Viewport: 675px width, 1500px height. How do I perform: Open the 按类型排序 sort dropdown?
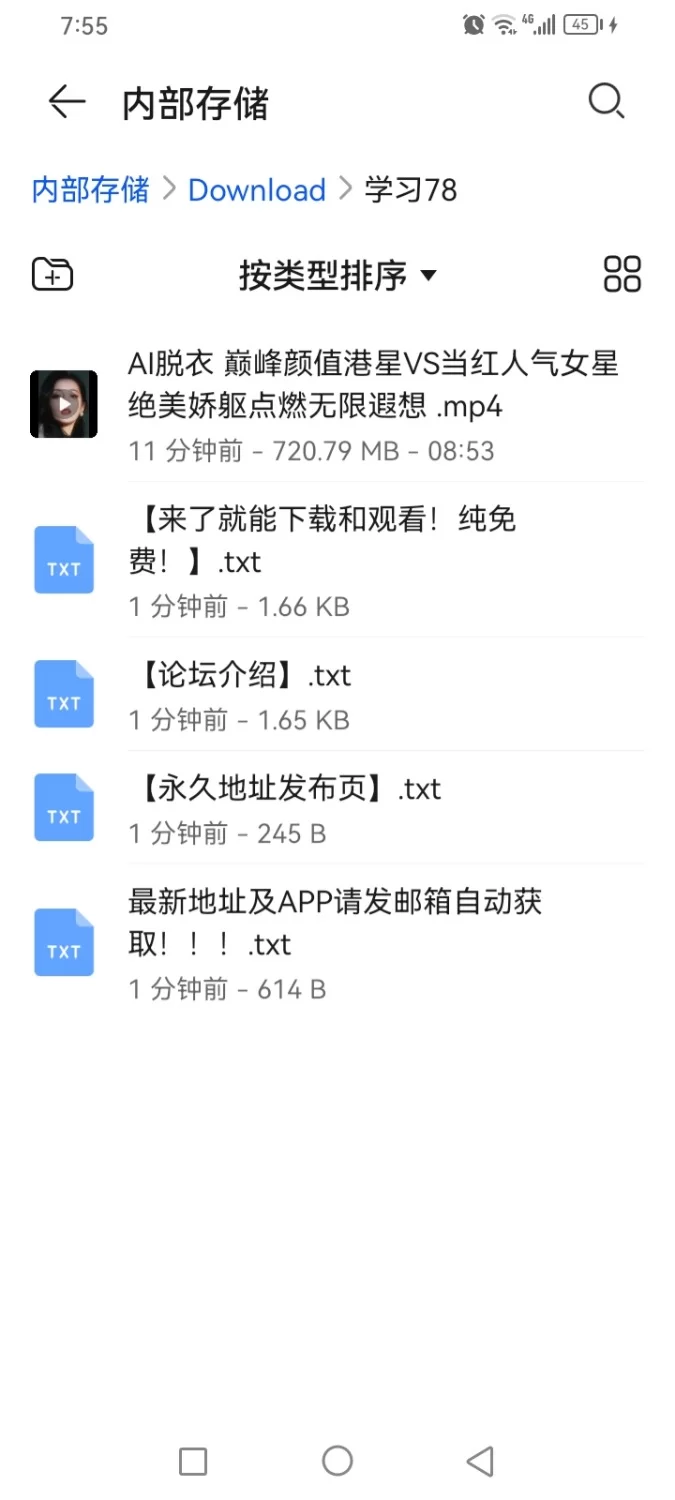337,275
